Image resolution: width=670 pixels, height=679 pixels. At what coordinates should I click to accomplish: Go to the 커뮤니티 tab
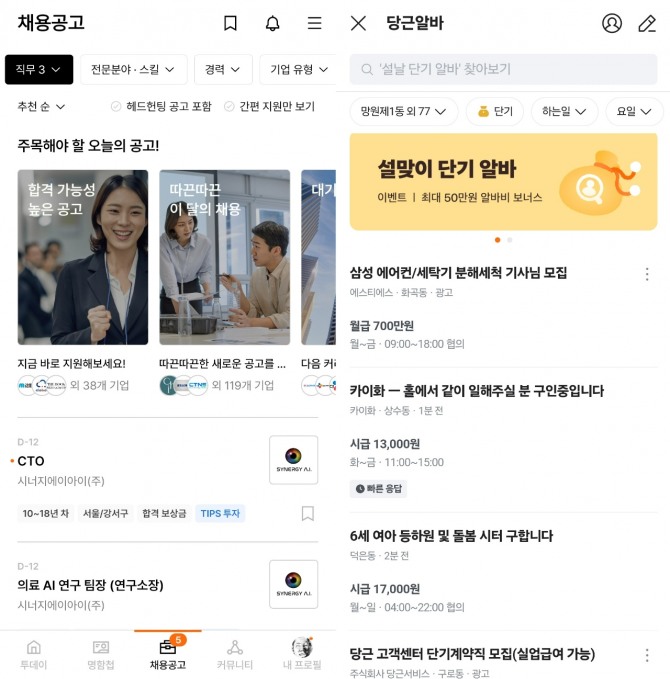click(235, 654)
